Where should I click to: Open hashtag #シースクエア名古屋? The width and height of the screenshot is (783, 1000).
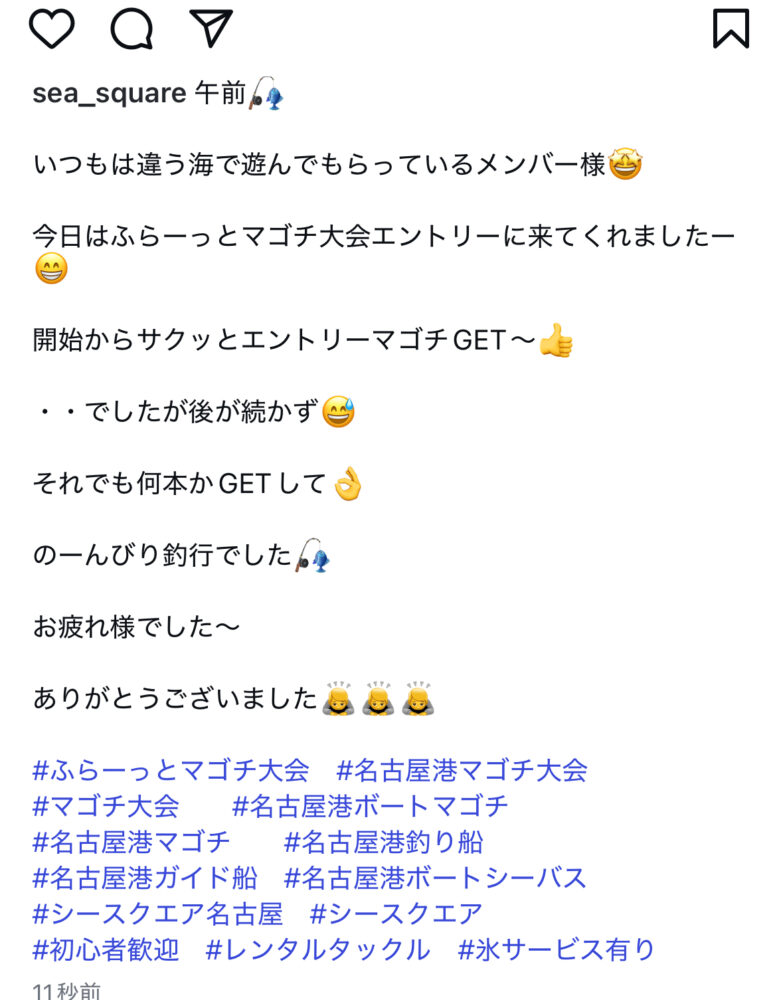pos(158,914)
